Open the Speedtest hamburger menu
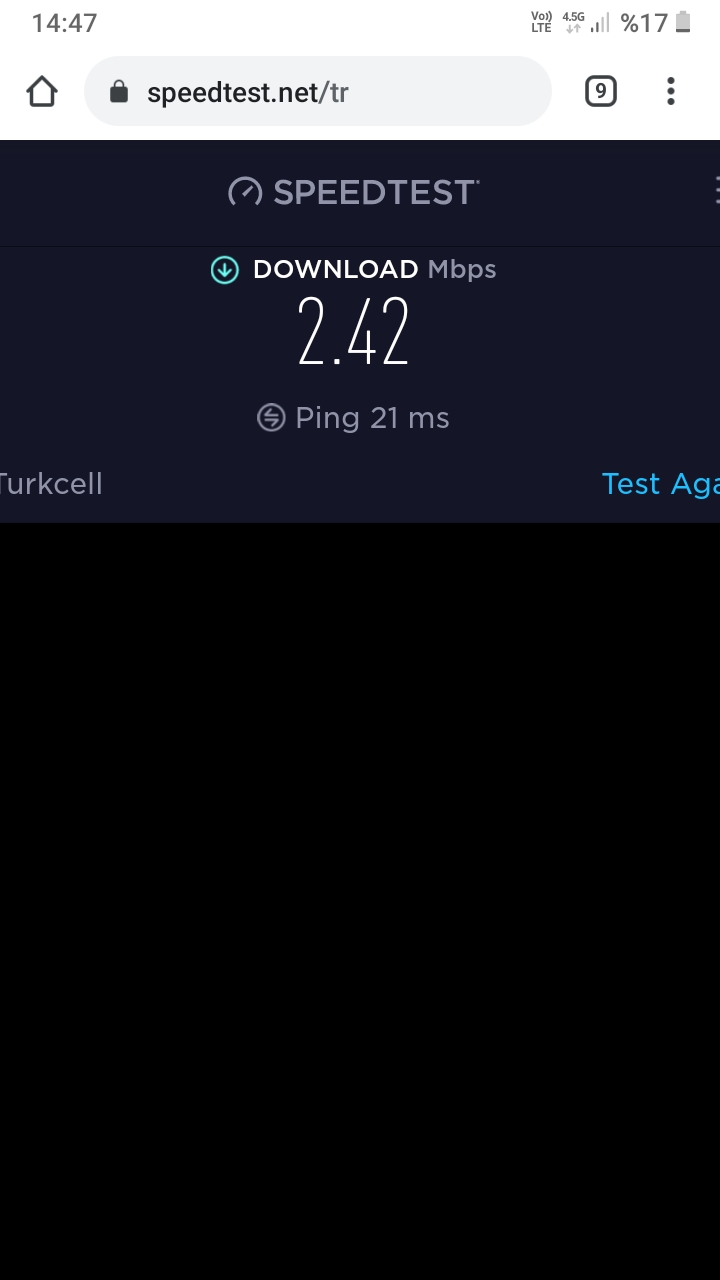 coord(716,190)
